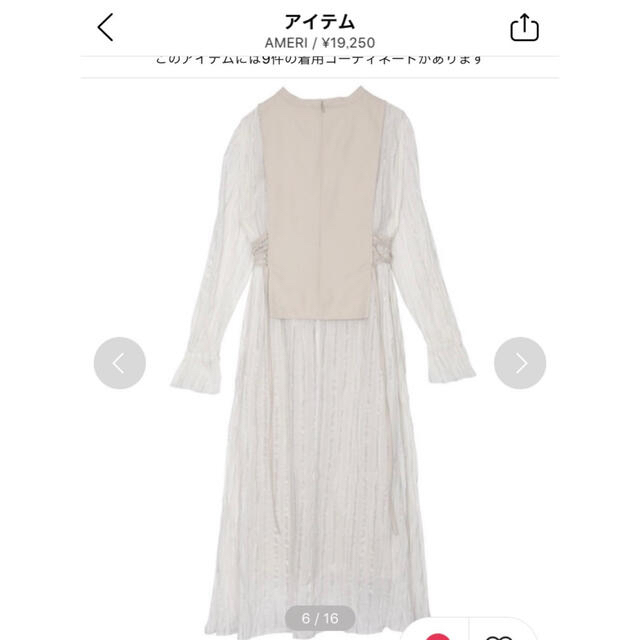Show the previous product photo
Screen dimensions: 640x640
click(x=119, y=364)
